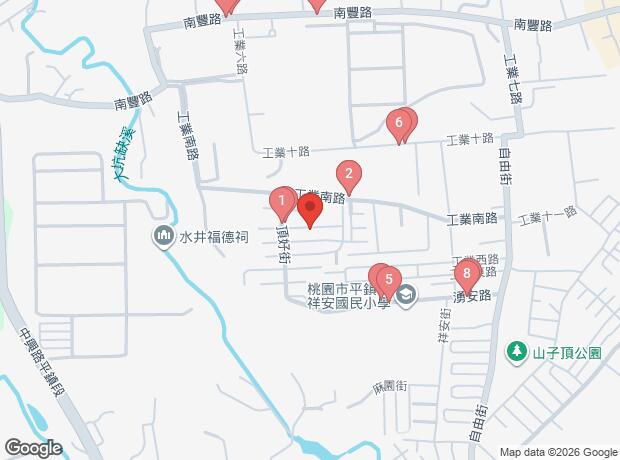Open map pin number 2
The image size is (620, 460).
click(x=348, y=175)
